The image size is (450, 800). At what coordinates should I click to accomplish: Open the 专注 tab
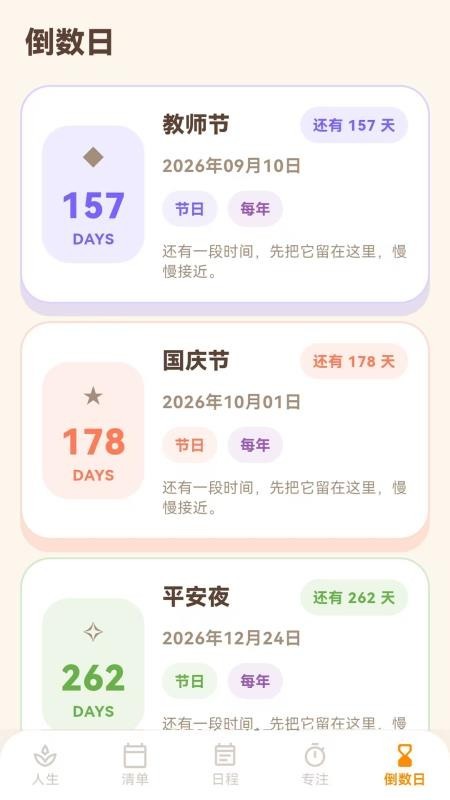click(315, 765)
